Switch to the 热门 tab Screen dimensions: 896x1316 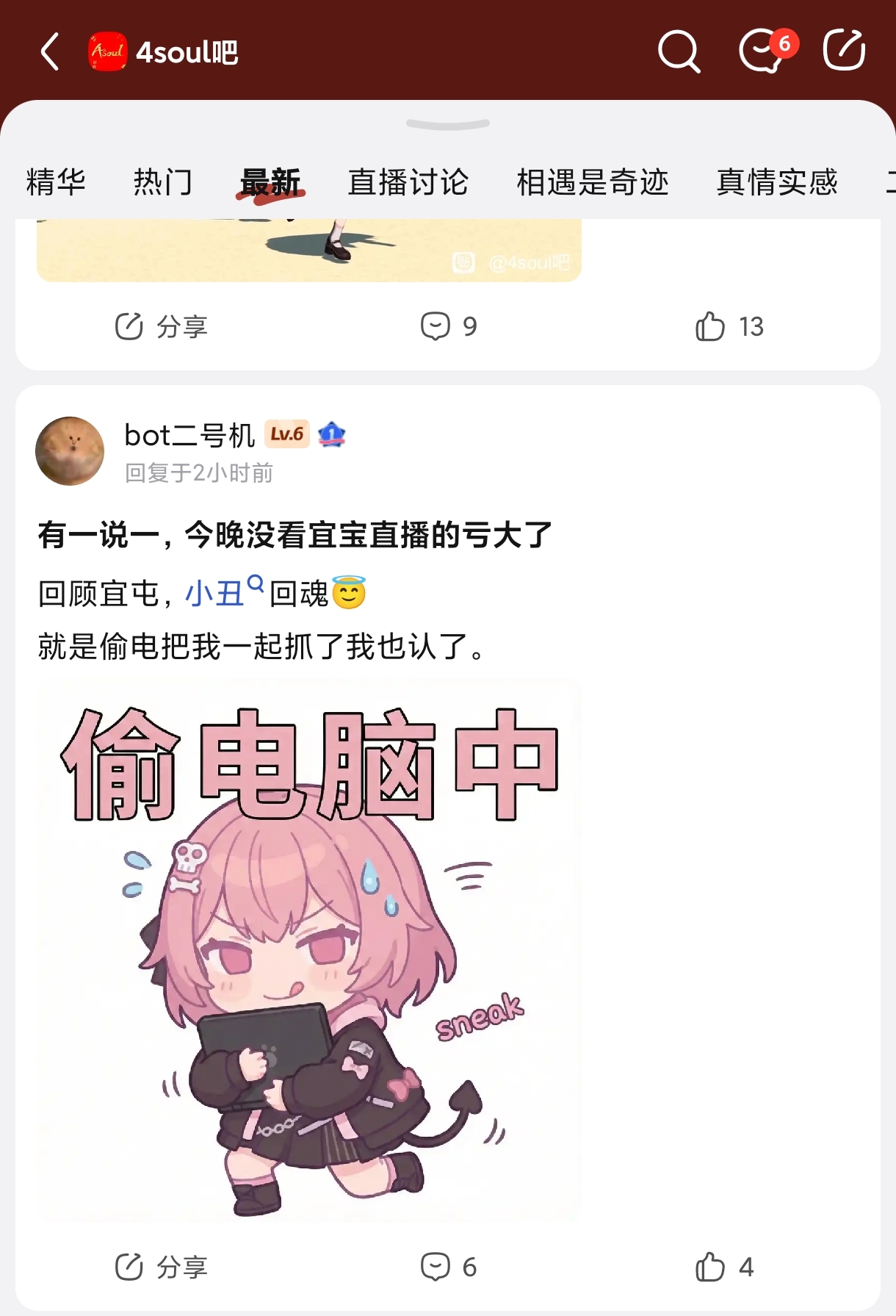tap(163, 181)
